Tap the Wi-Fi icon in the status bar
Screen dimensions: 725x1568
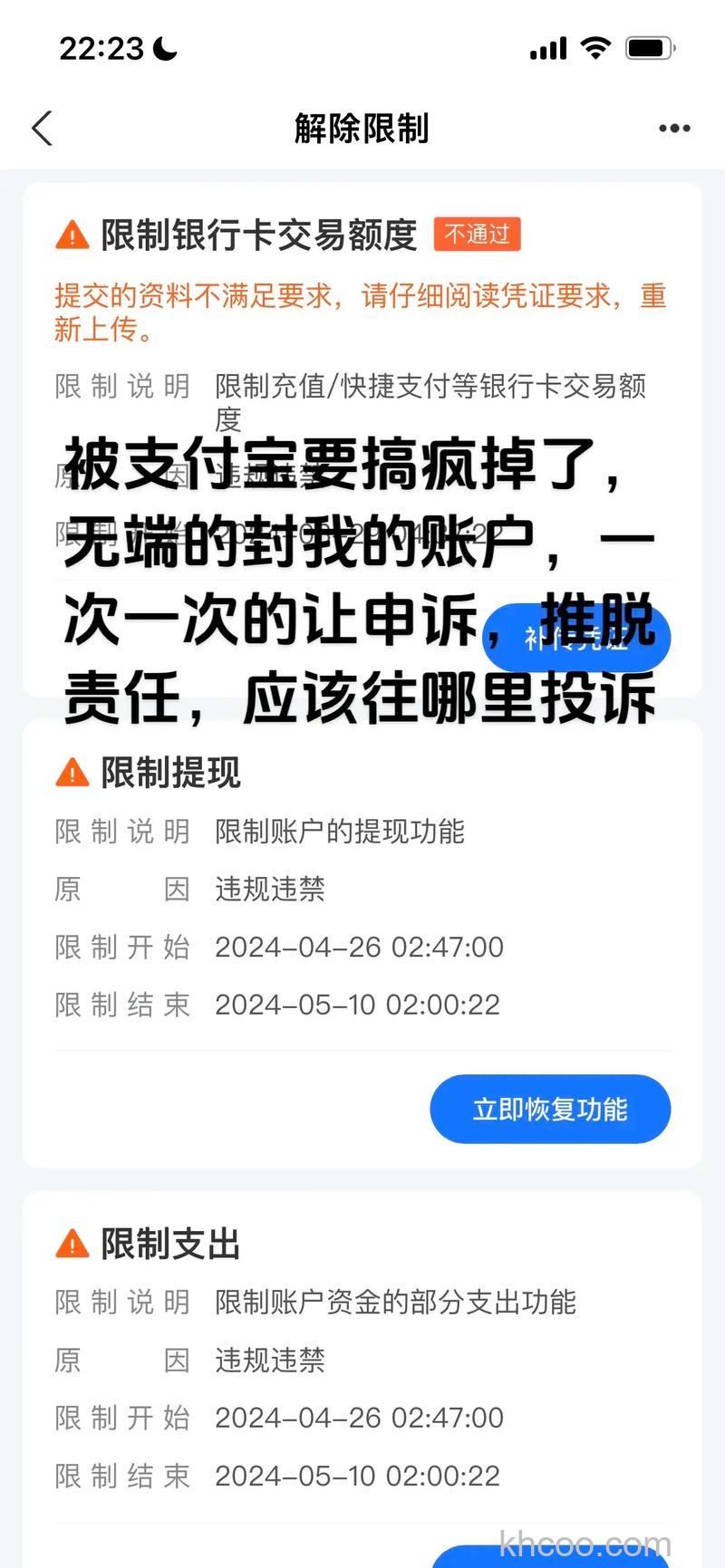tap(594, 47)
